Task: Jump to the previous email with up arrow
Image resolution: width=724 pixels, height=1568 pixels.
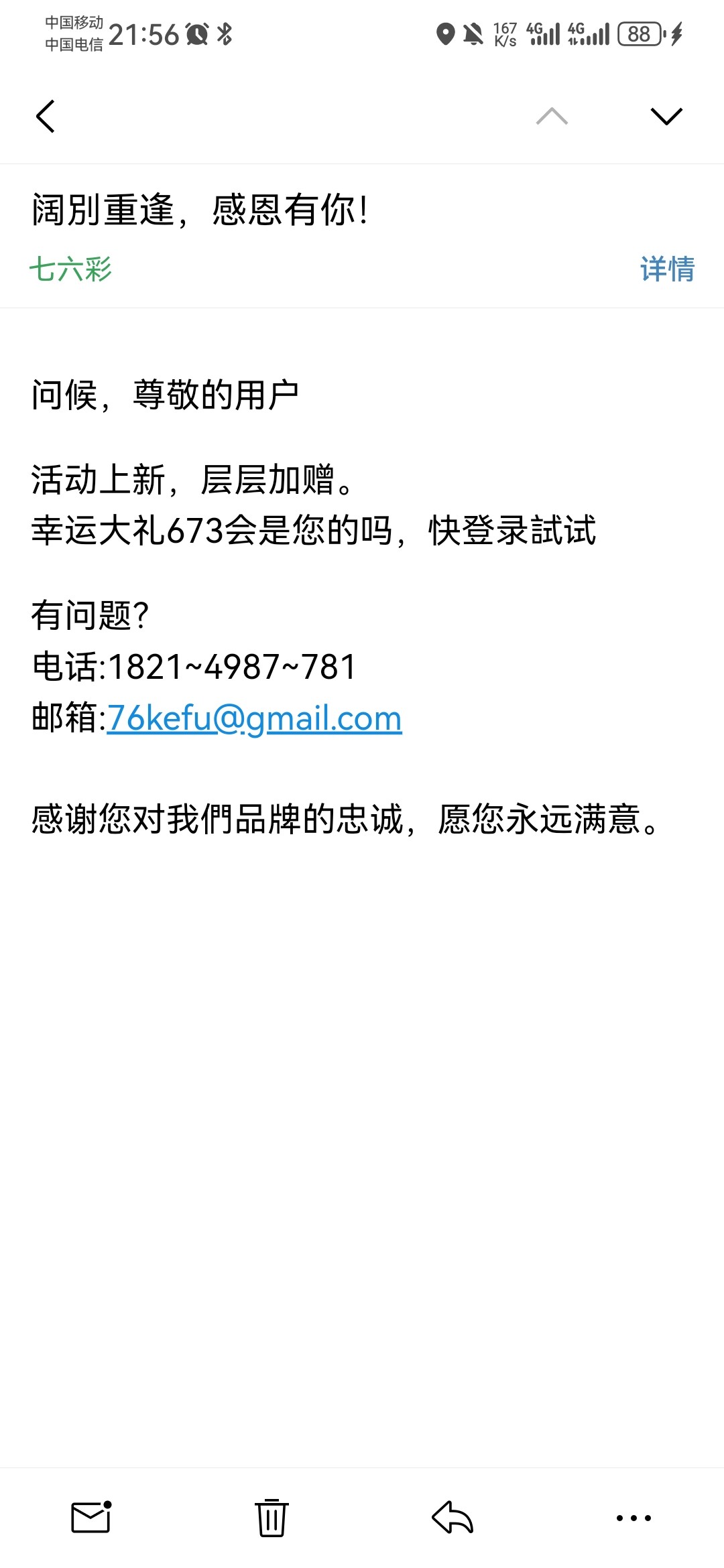Action: point(552,117)
